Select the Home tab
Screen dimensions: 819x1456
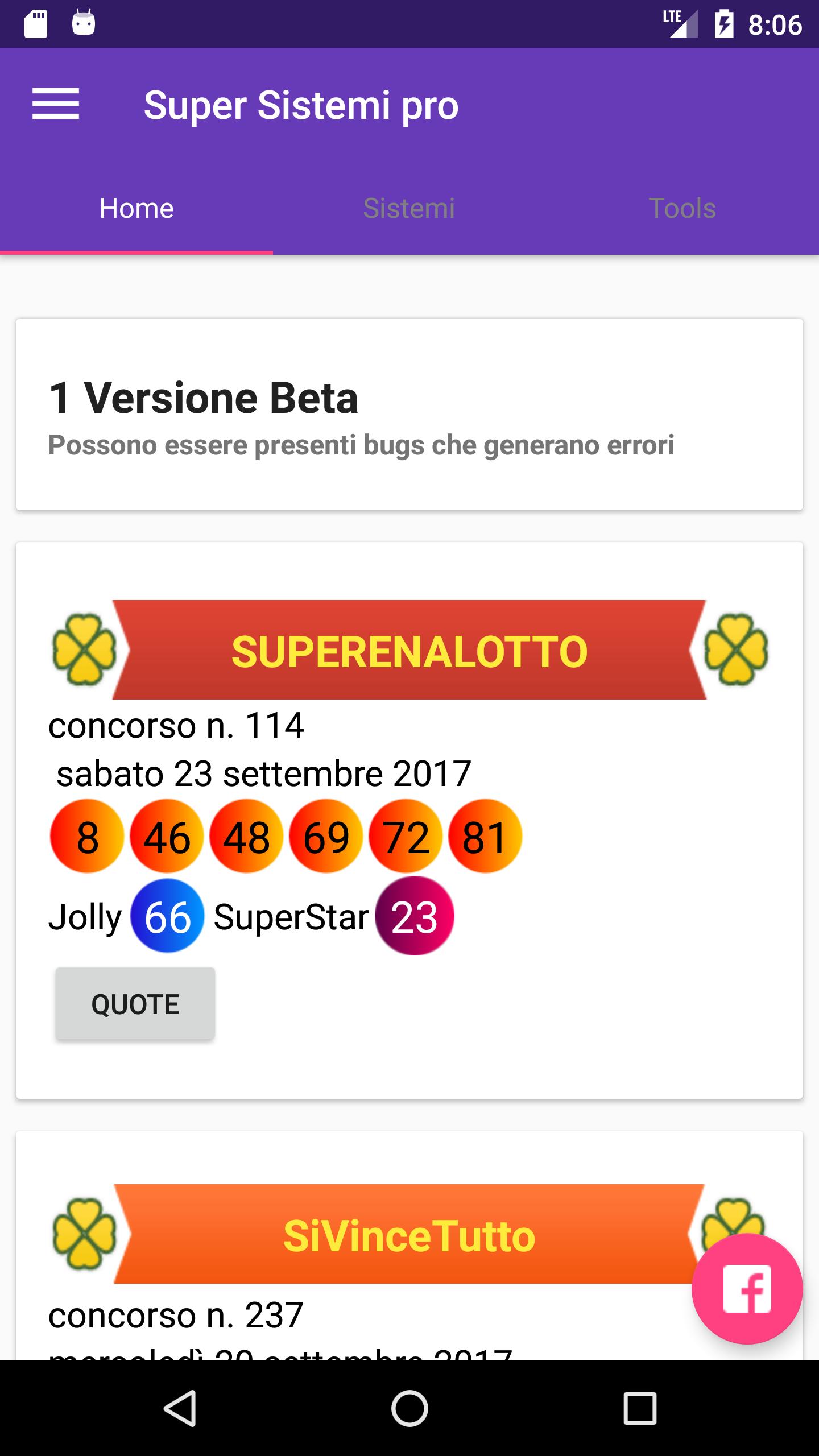click(136, 208)
